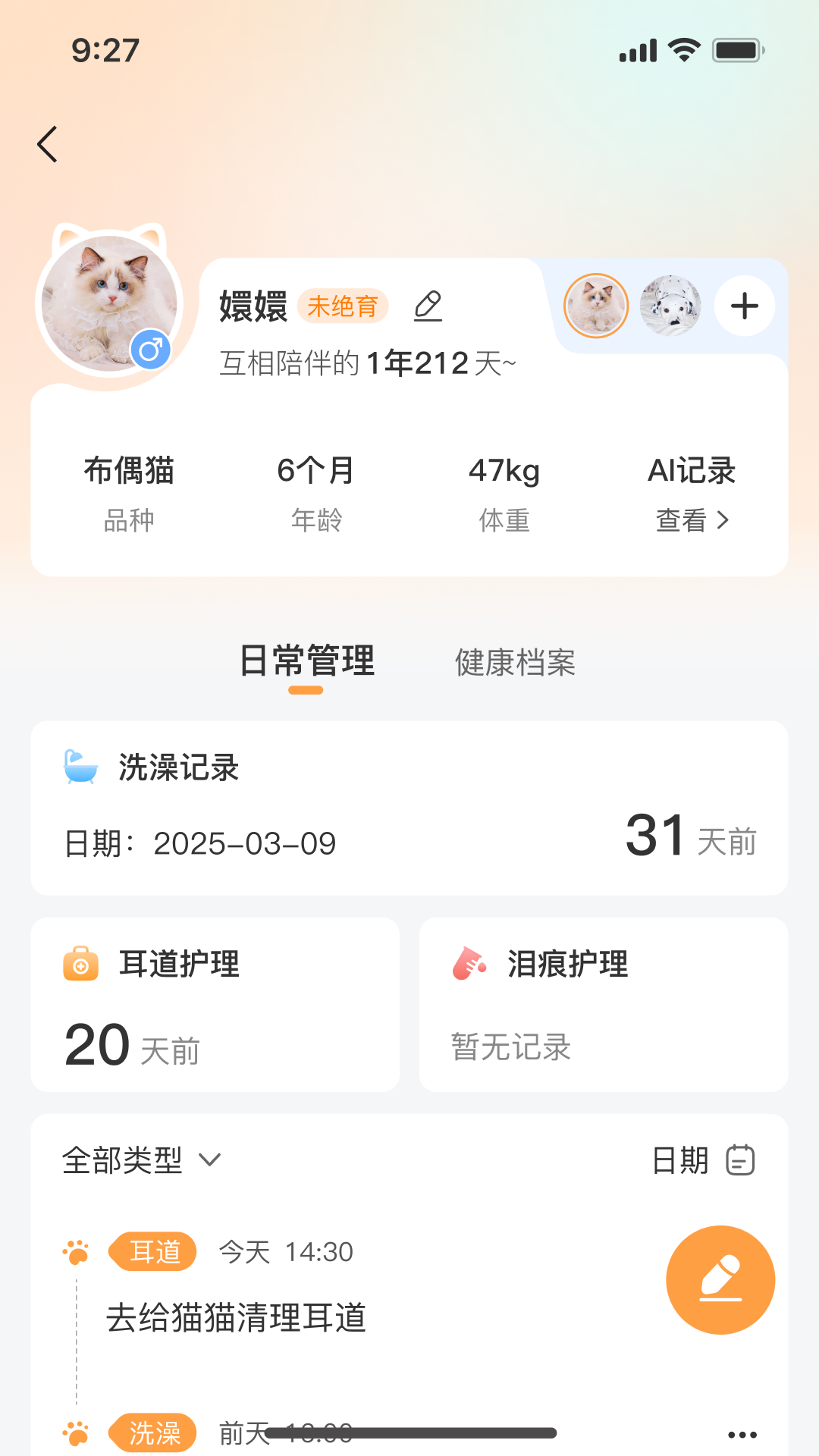The image size is (819, 1456).
Task: Tap the 洗澡 tag on the earlier record
Action: point(151,1433)
